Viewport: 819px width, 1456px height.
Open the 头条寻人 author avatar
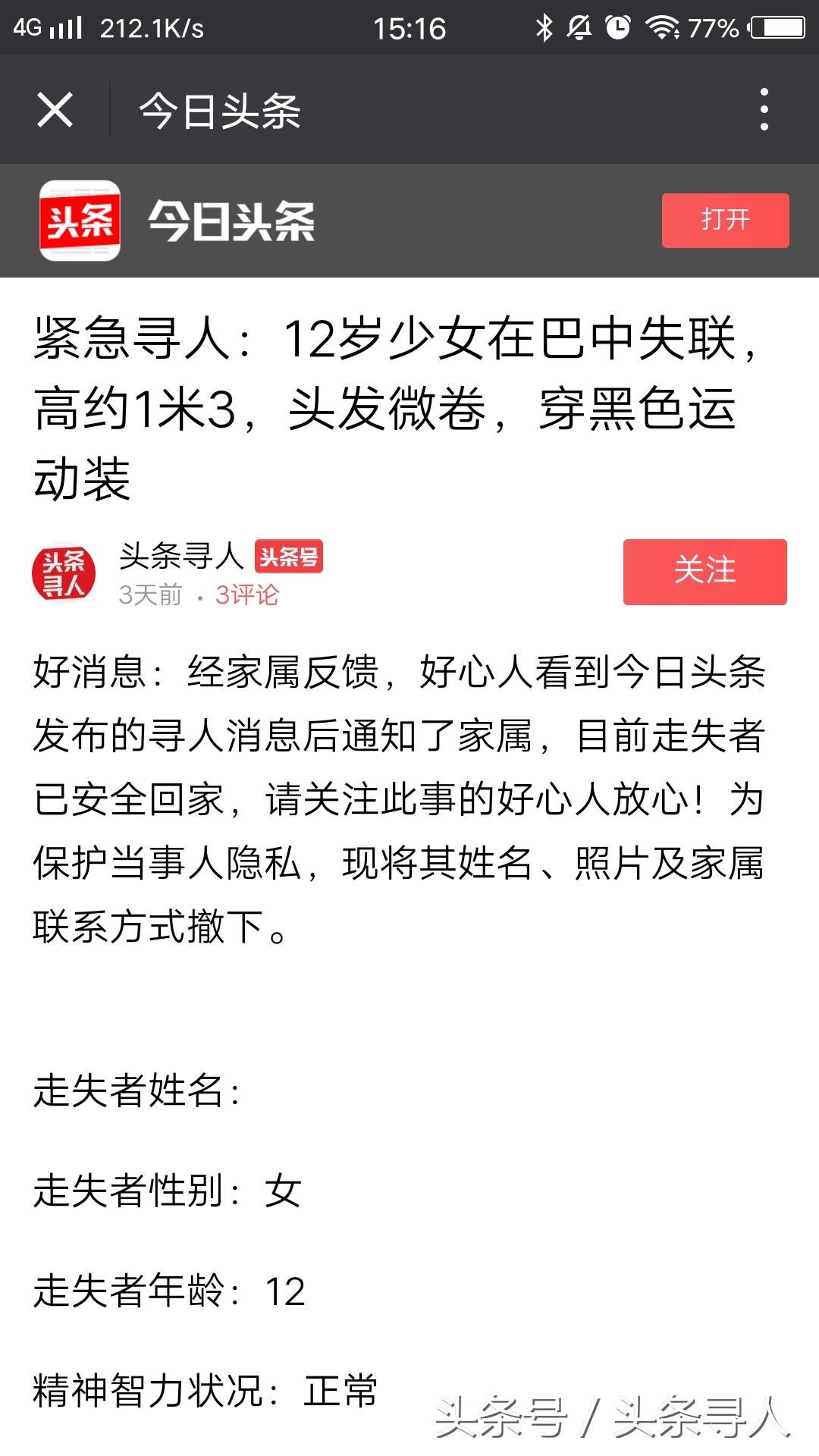tap(64, 573)
